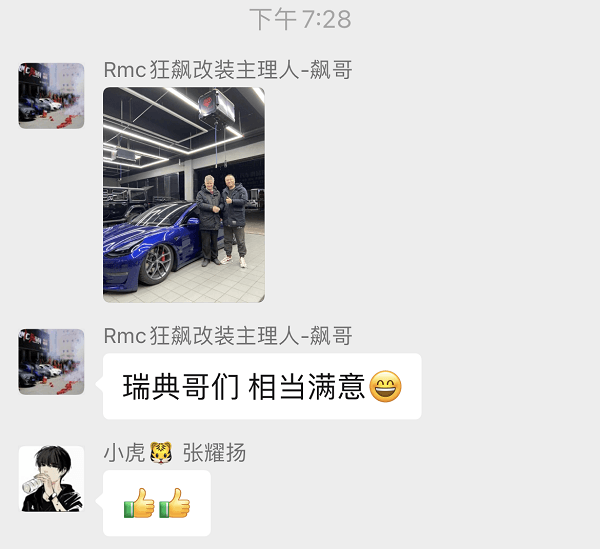
Task: View 小虎 张耀扬's profile avatar
Action: 51,479
